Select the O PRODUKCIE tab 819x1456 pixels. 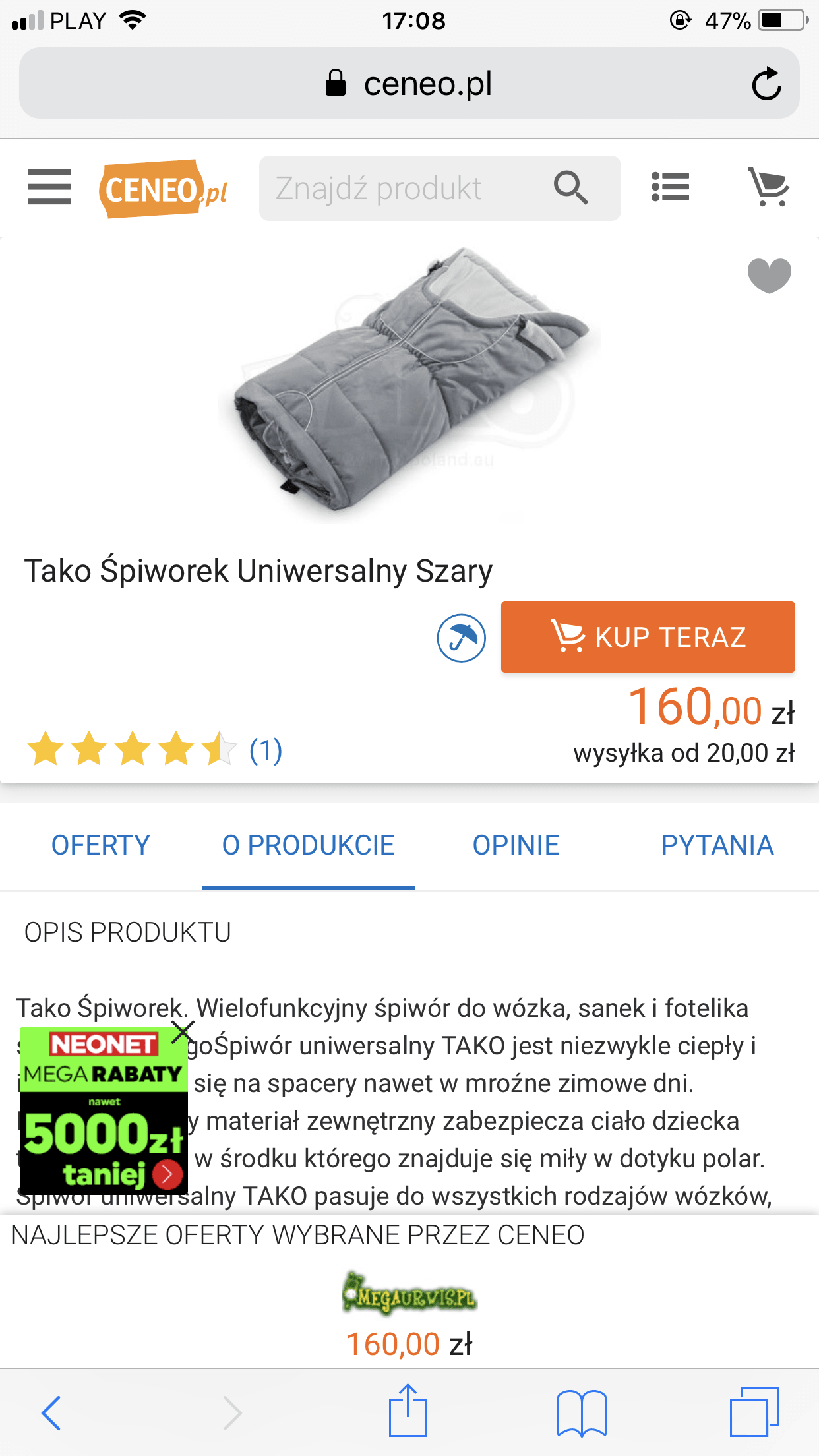(x=308, y=845)
